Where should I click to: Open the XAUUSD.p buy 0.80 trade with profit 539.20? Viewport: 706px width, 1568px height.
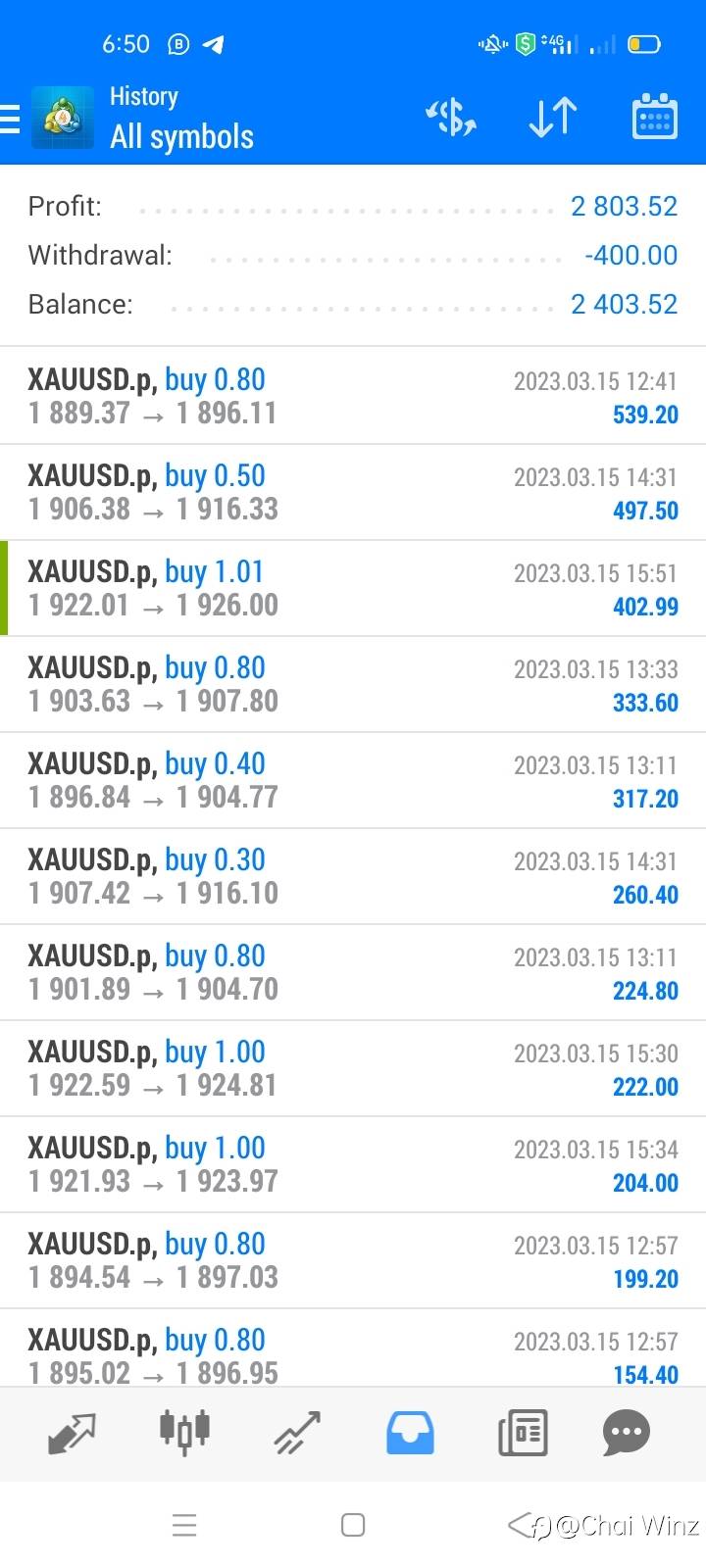(x=353, y=396)
